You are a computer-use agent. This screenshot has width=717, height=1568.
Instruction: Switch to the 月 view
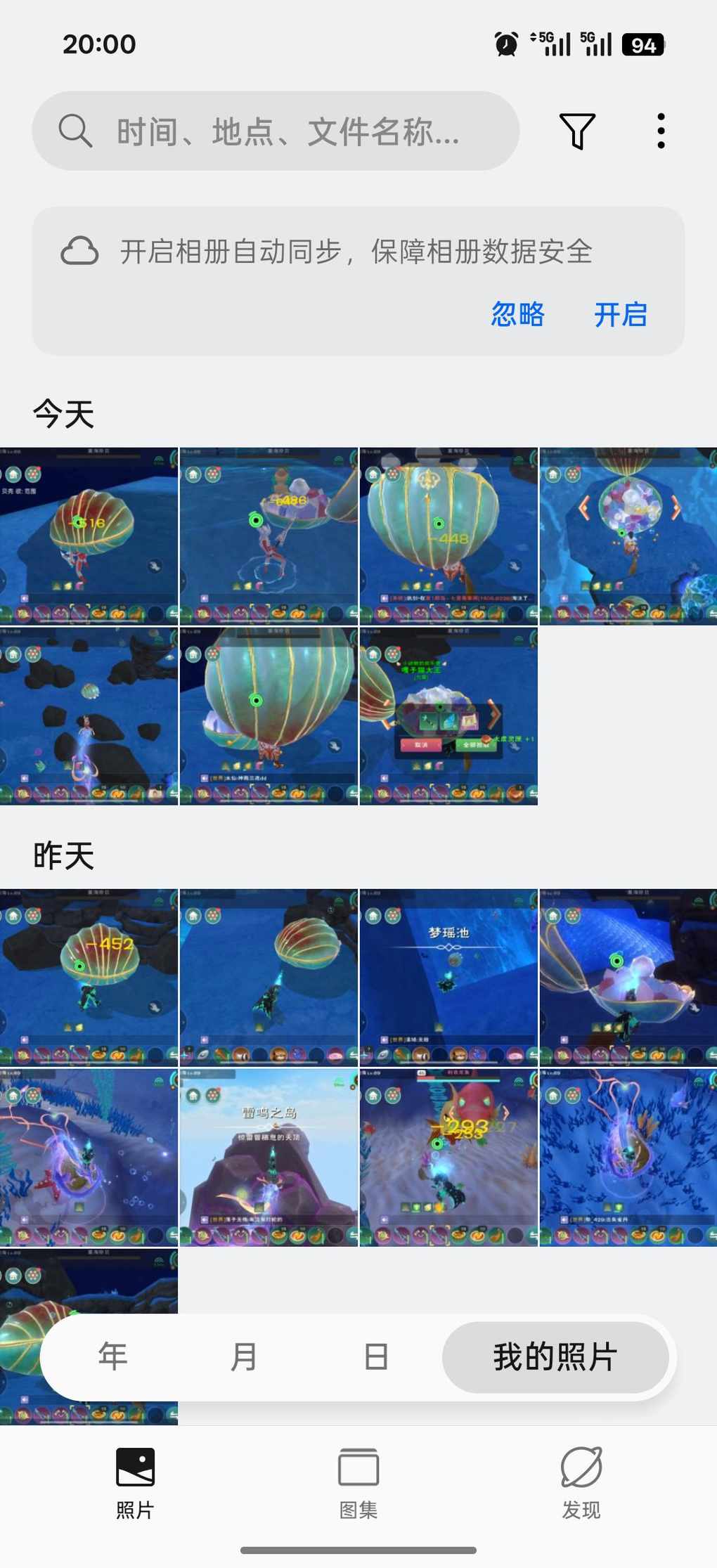(244, 1356)
